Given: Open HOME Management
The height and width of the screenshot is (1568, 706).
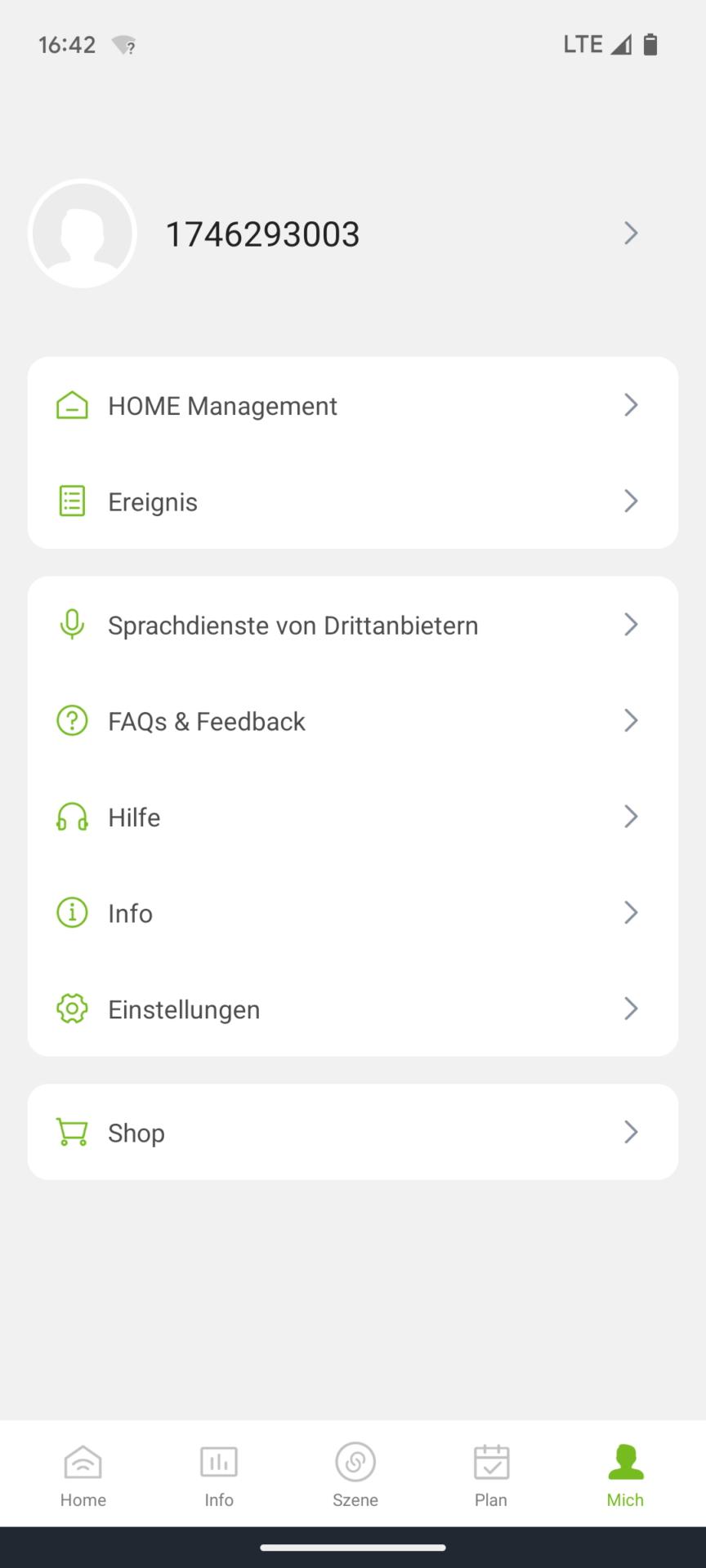Looking at the screenshot, I should point(353,405).
